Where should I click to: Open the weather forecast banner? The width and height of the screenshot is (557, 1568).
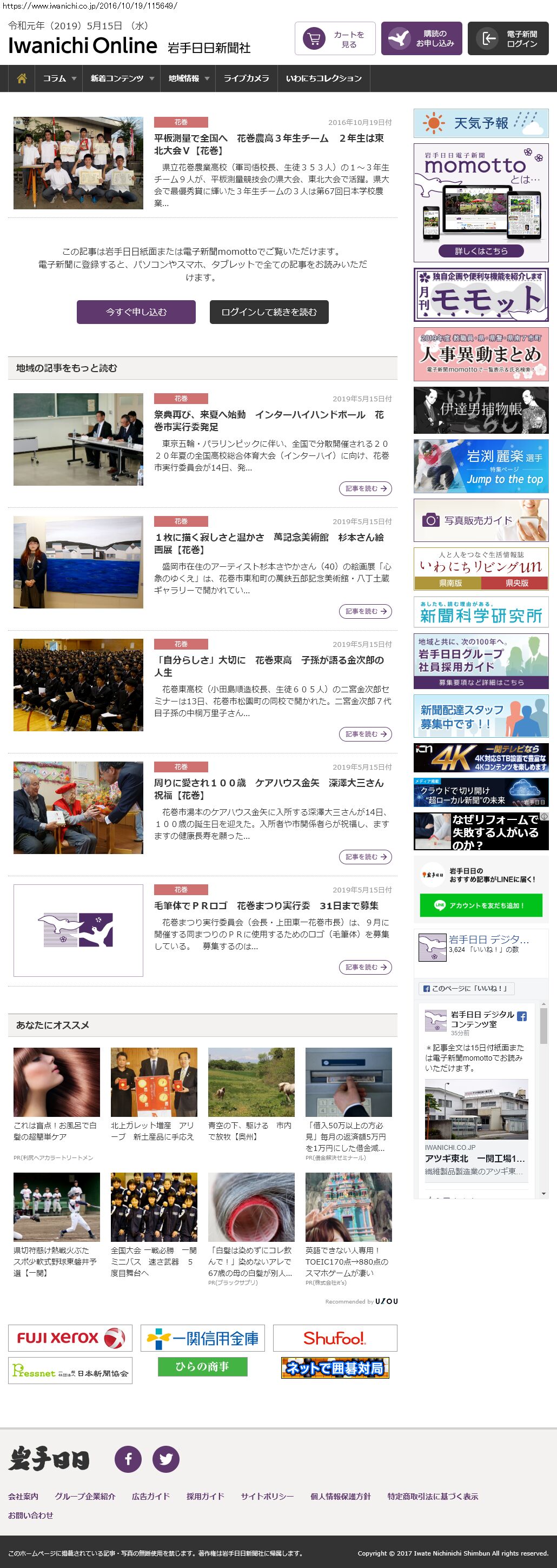[x=481, y=123]
